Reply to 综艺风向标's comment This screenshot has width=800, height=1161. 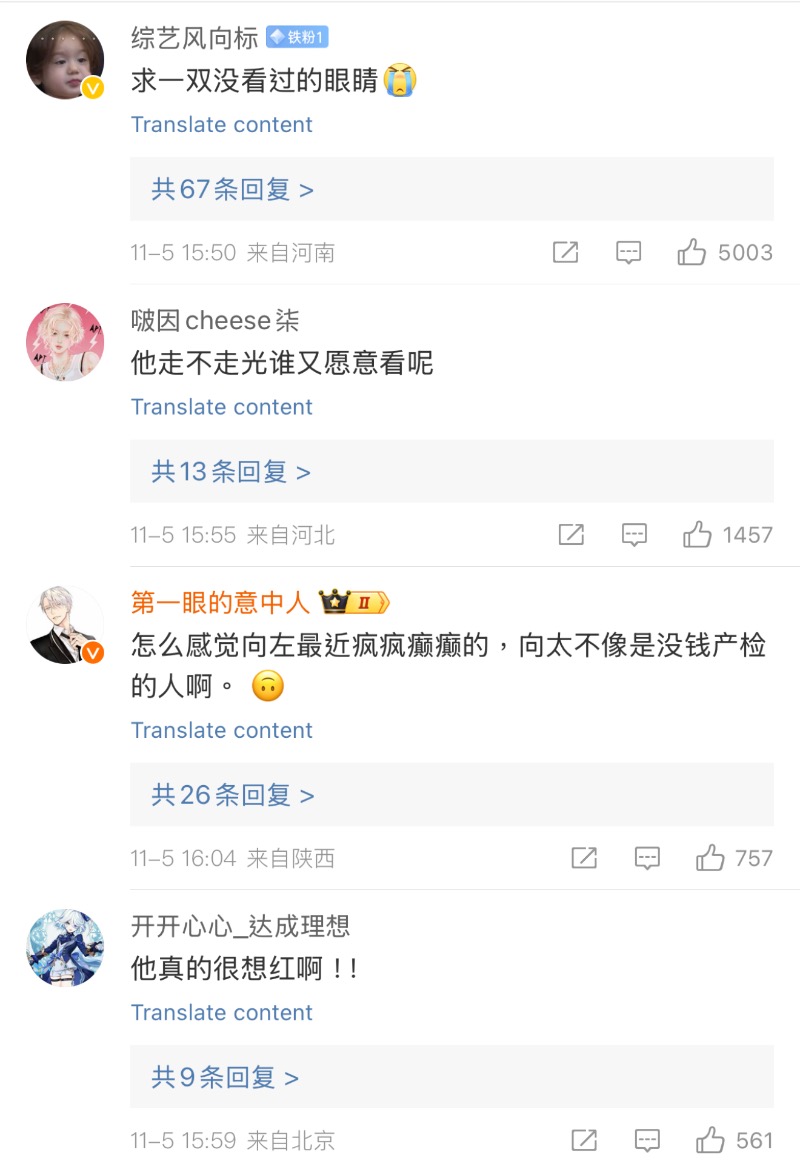click(x=628, y=253)
